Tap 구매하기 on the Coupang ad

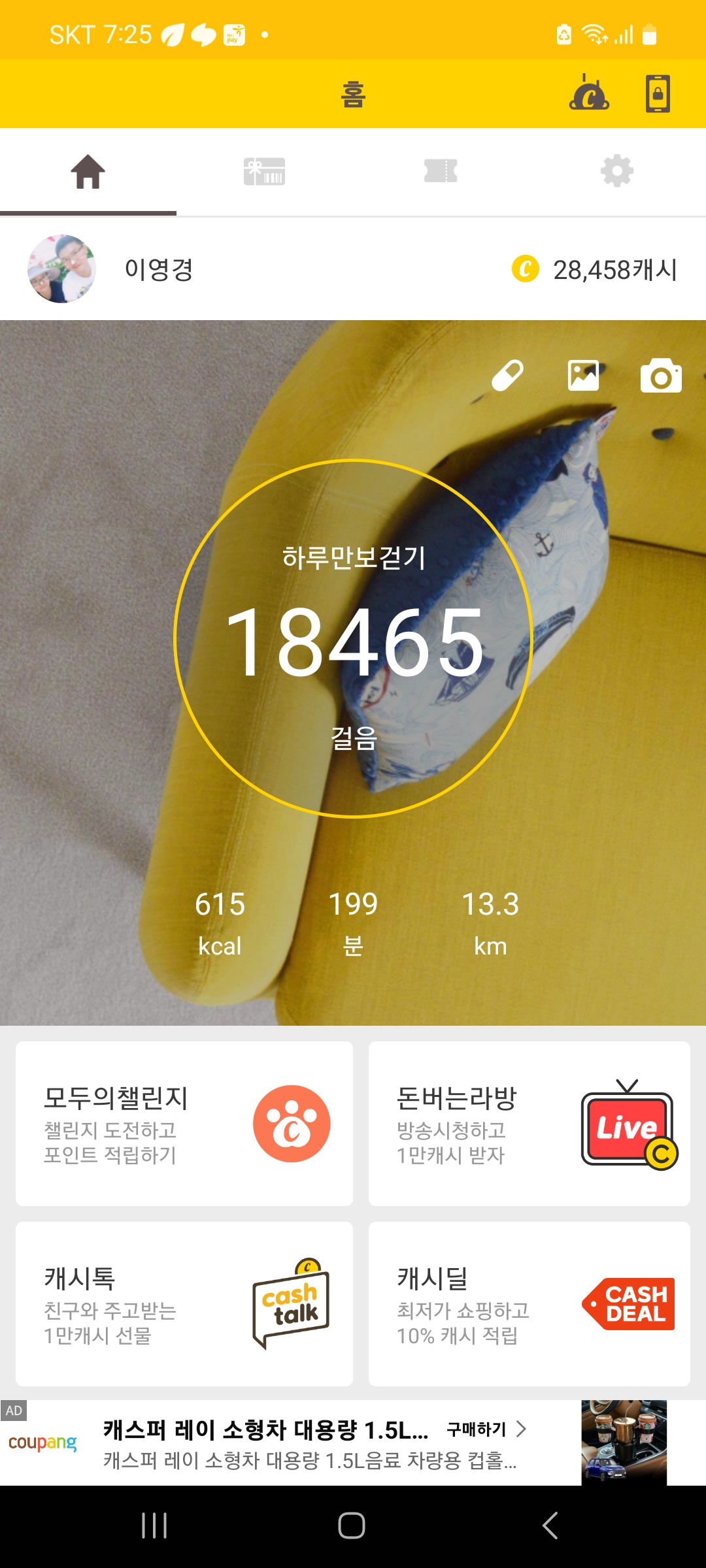pos(485,1429)
